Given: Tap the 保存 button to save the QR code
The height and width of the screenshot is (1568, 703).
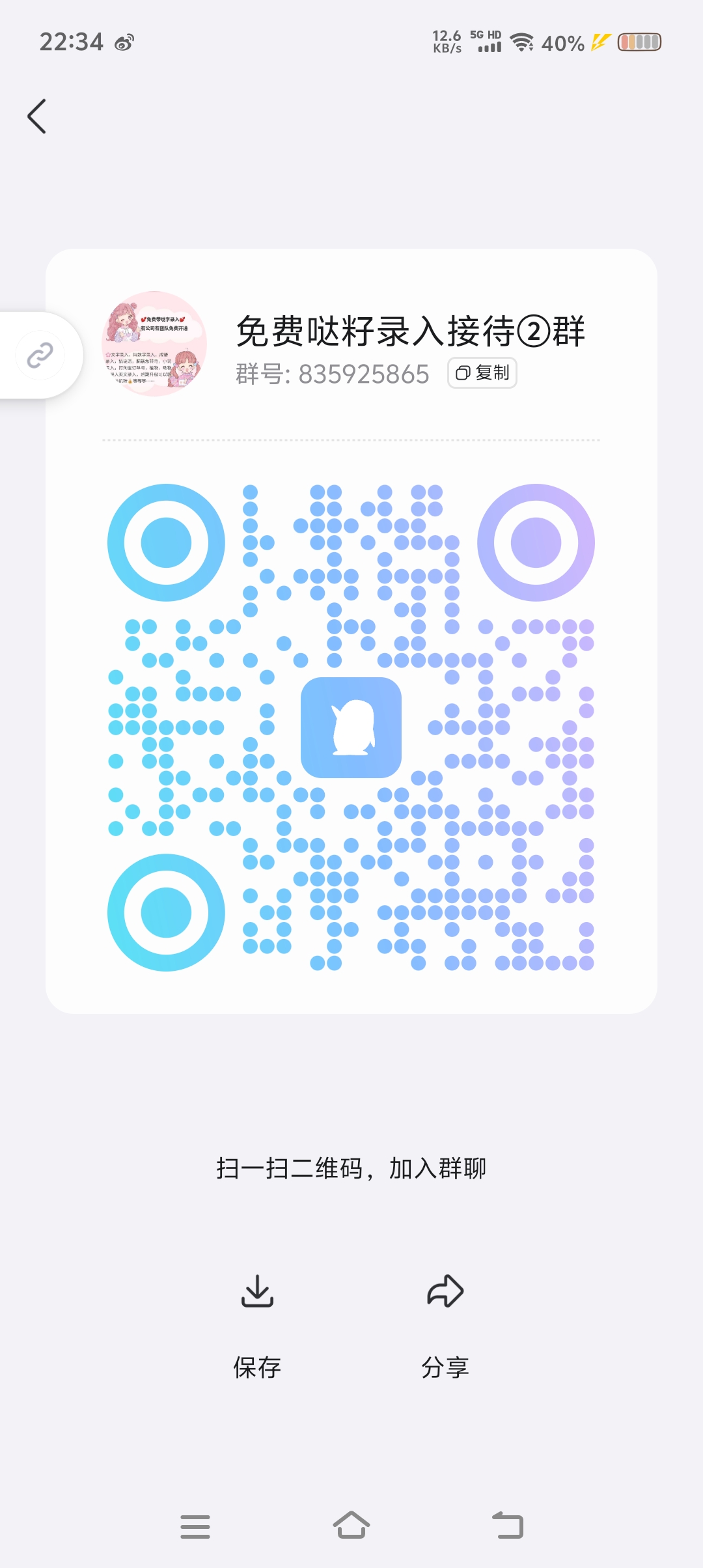Looking at the screenshot, I should [258, 1367].
